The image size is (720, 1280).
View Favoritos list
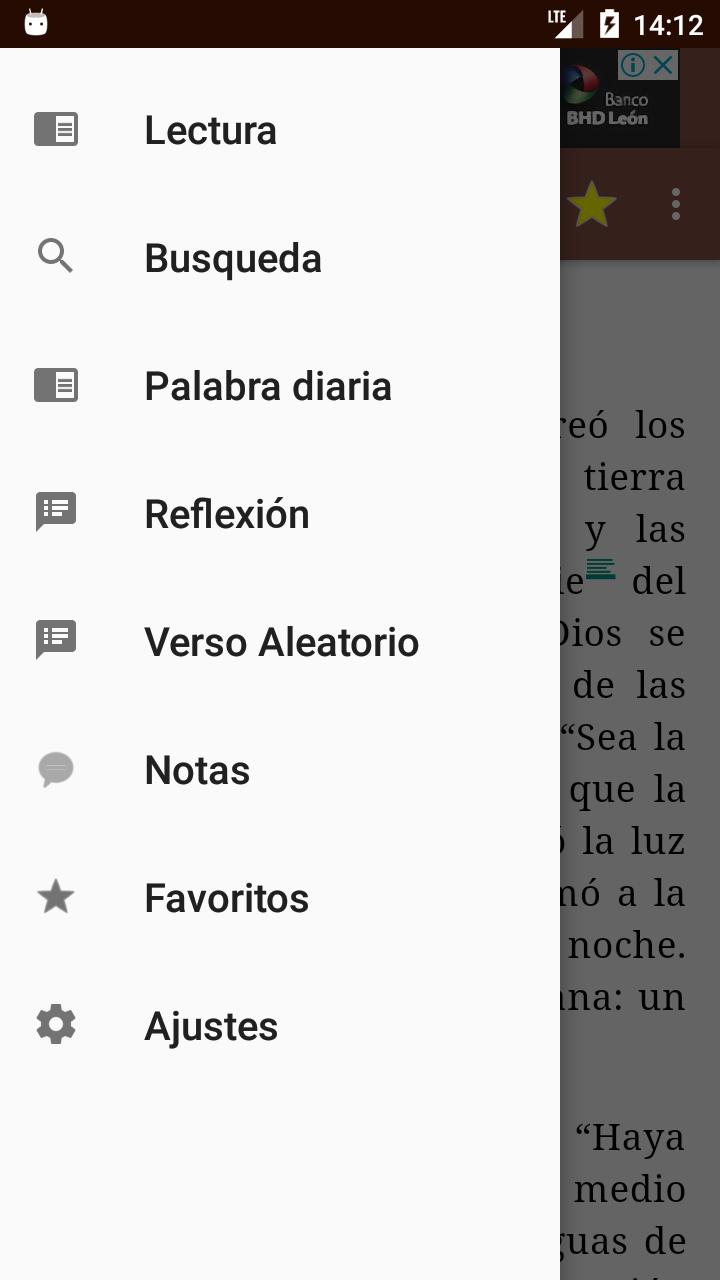pyautogui.click(x=280, y=898)
